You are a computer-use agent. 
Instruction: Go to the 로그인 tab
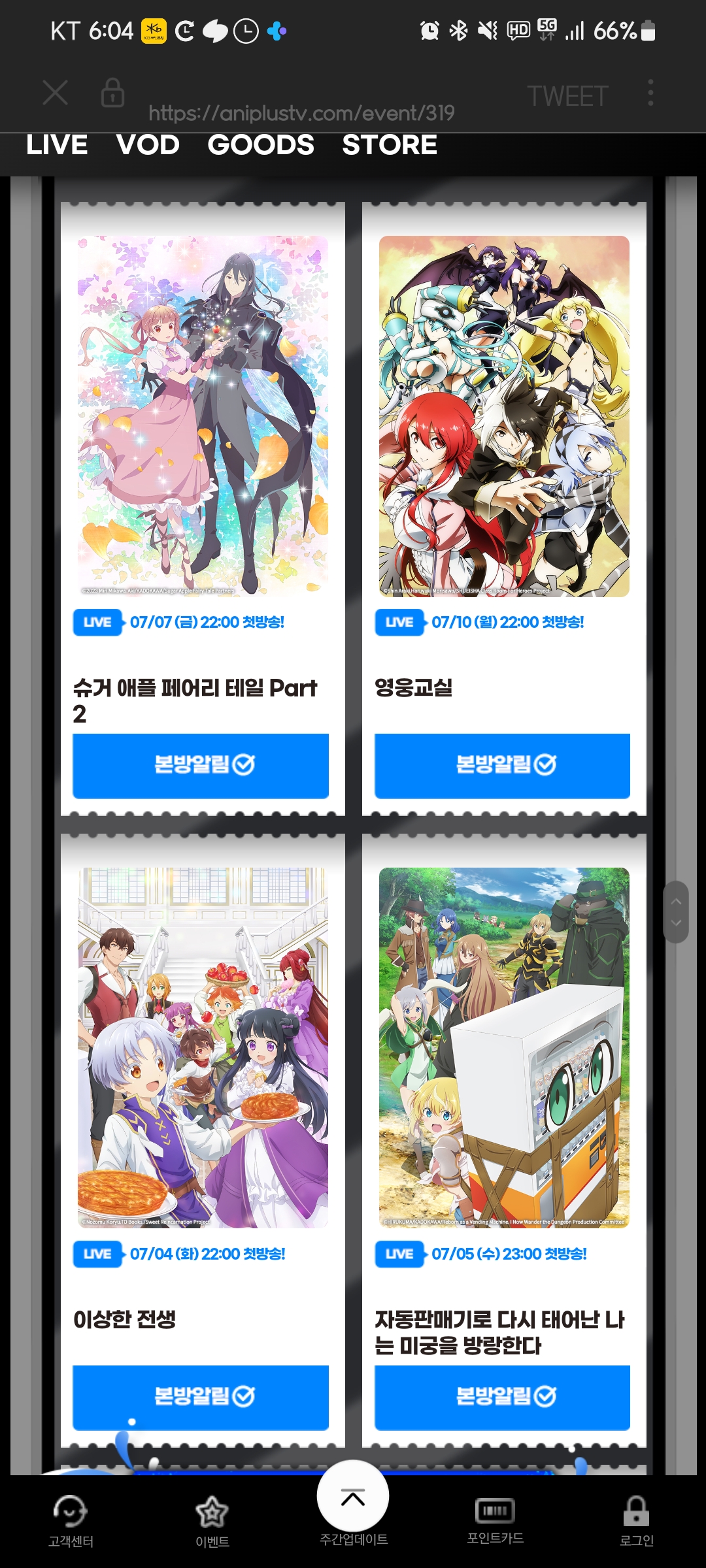pos(636,1521)
